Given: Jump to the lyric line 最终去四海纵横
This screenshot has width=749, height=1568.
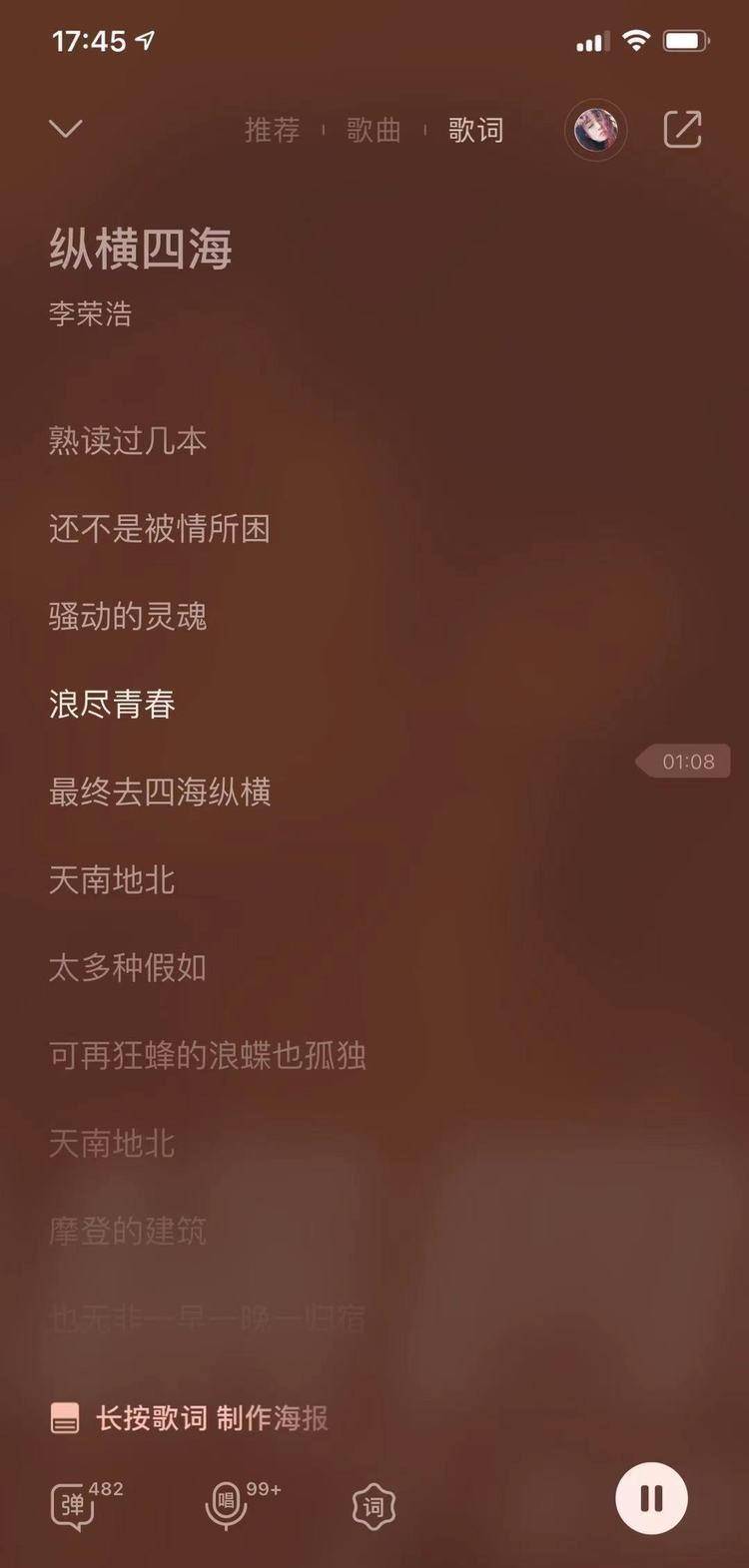Looking at the screenshot, I should pos(160,792).
